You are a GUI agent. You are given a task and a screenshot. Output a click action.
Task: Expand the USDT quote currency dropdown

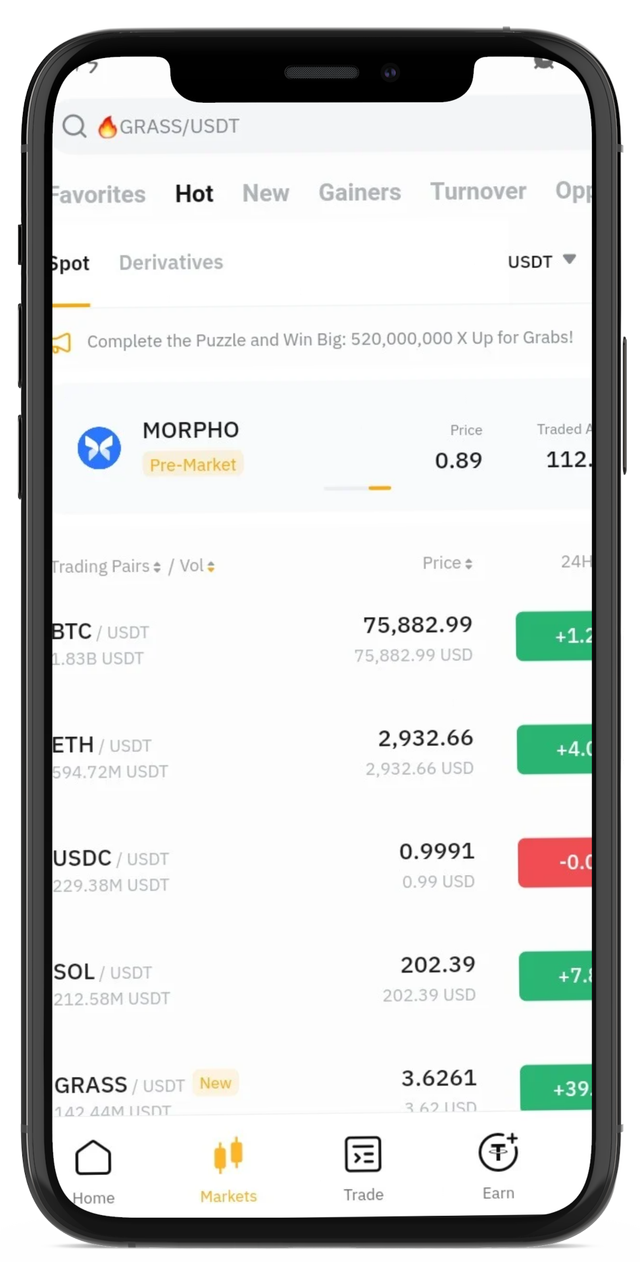click(541, 261)
